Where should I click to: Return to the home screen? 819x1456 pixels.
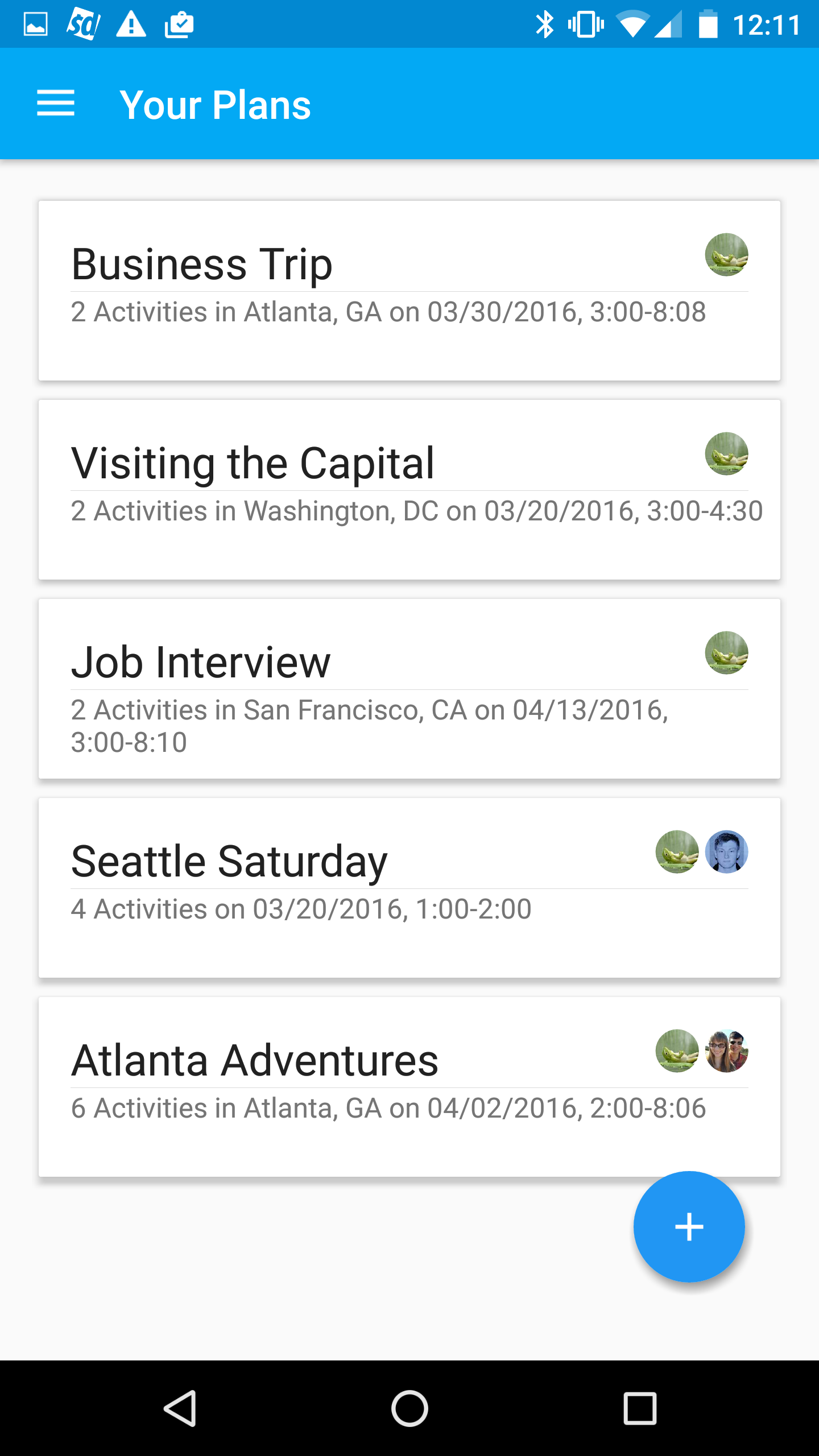click(409, 1408)
